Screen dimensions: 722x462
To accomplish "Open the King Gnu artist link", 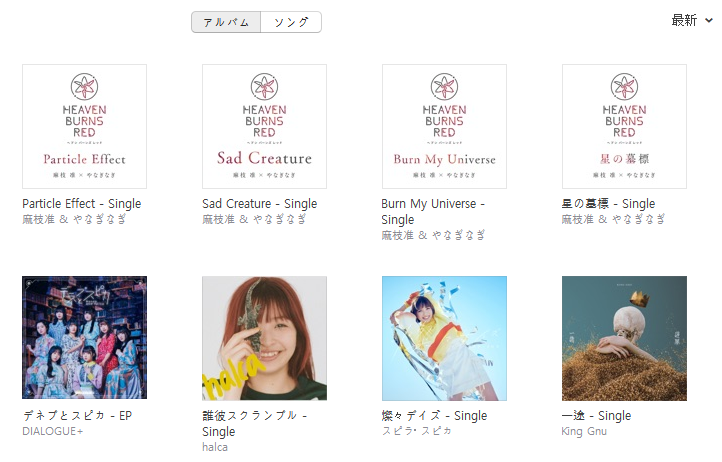I will point(584,431).
